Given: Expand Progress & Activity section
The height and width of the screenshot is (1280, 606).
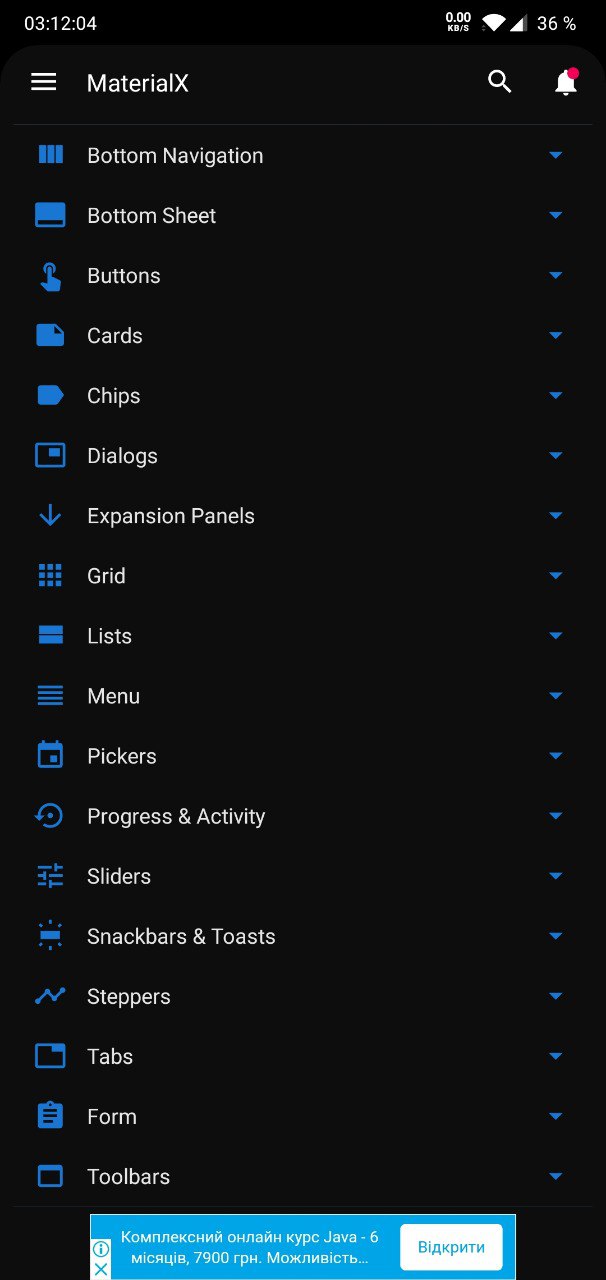Looking at the screenshot, I should click(x=303, y=816).
